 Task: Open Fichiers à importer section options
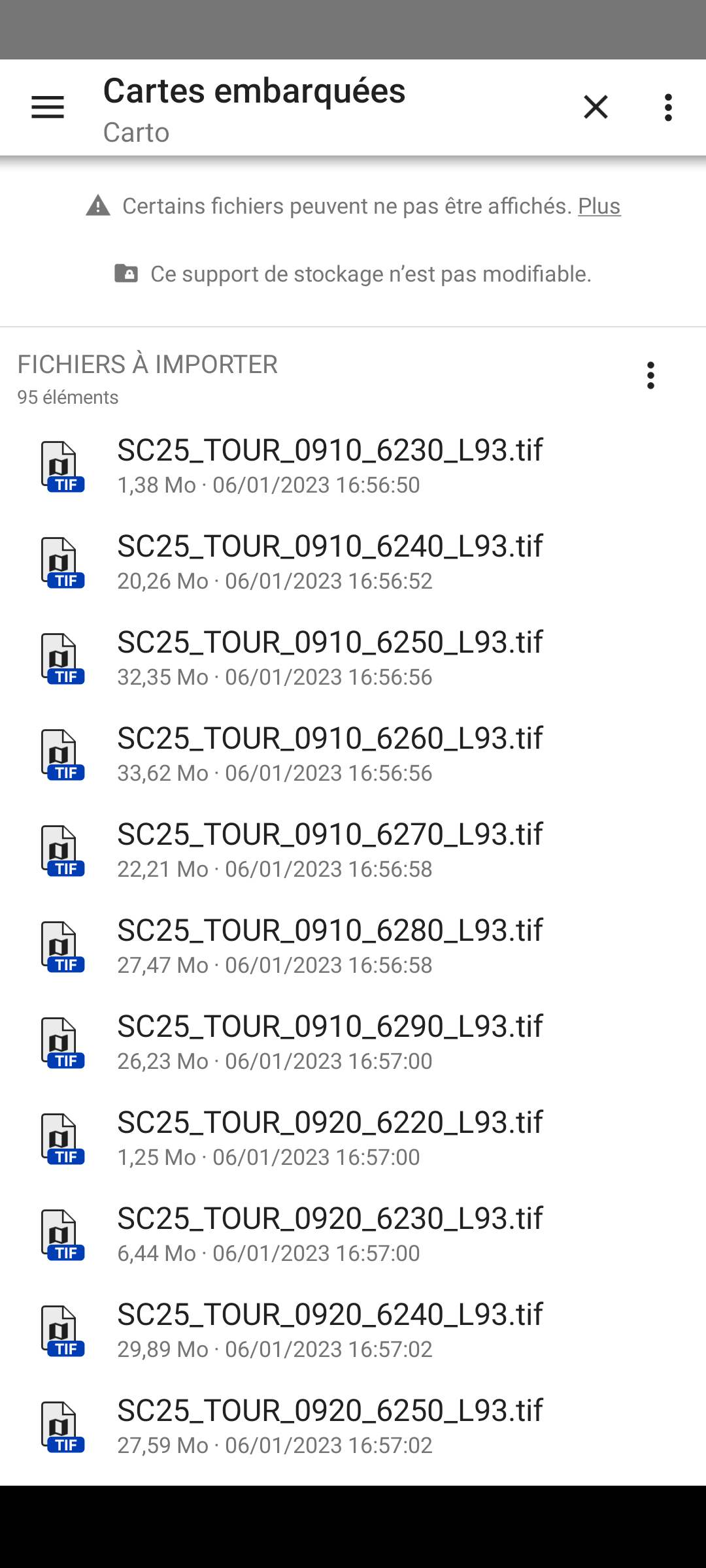650,376
